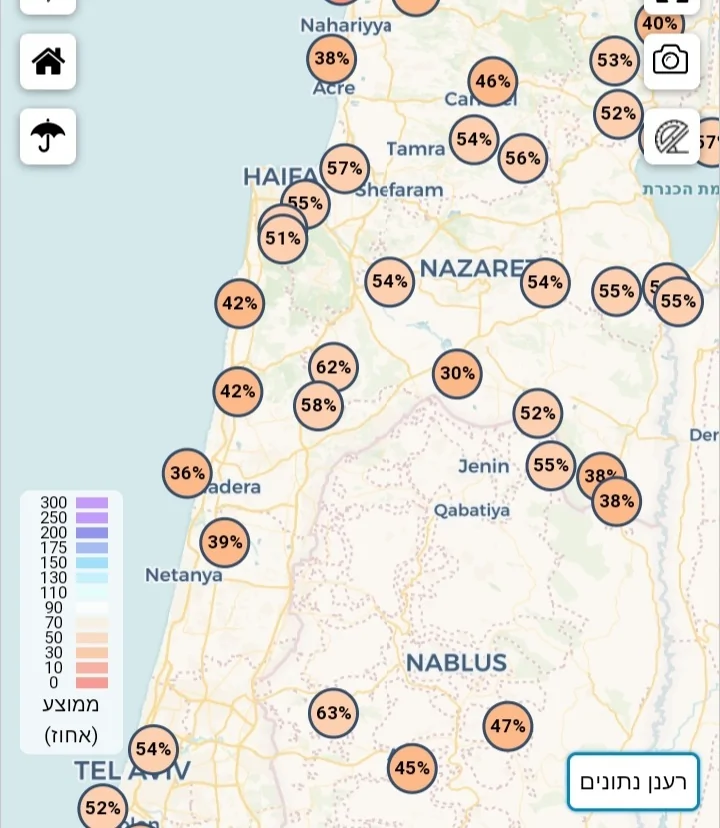Tap the 45% station marker
The width and height of the screenshot is (720, 828).
coord(412,768)
